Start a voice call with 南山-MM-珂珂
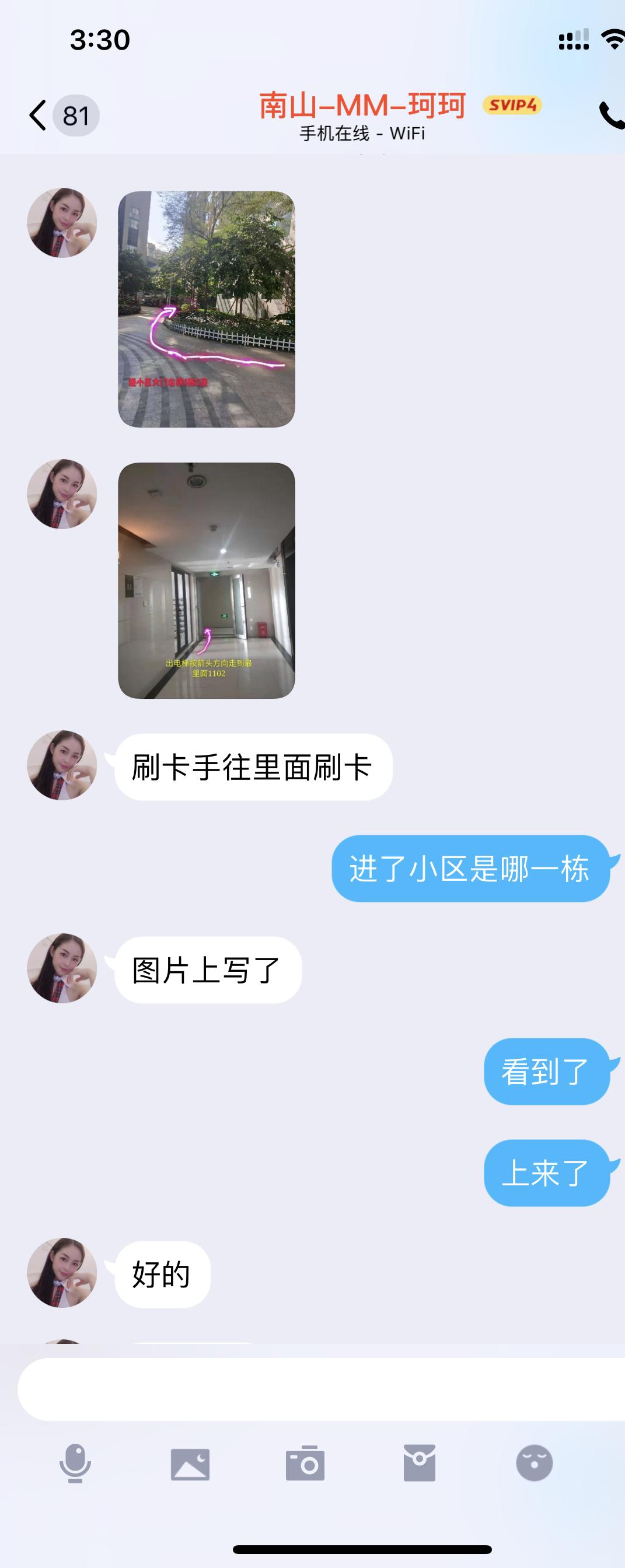625x1568 pixels. coord(611,114)
